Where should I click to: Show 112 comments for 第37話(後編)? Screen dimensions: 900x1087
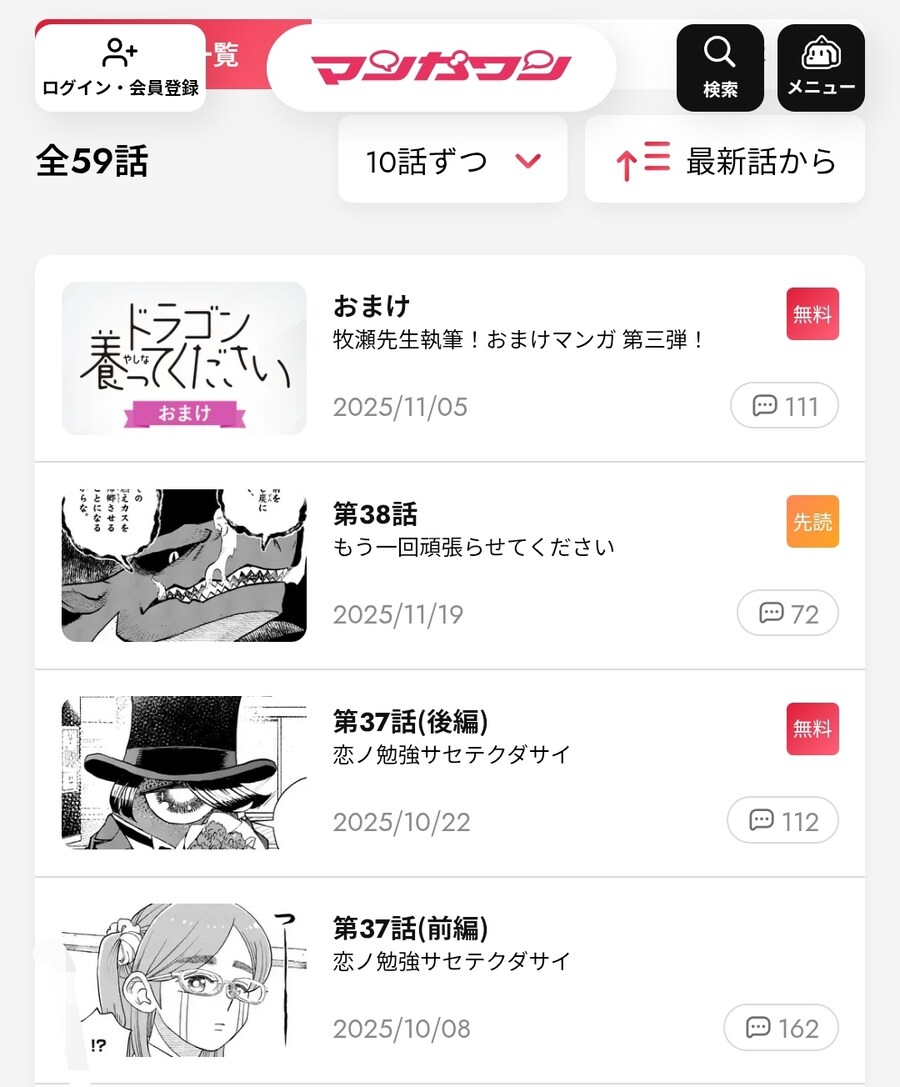783,821
